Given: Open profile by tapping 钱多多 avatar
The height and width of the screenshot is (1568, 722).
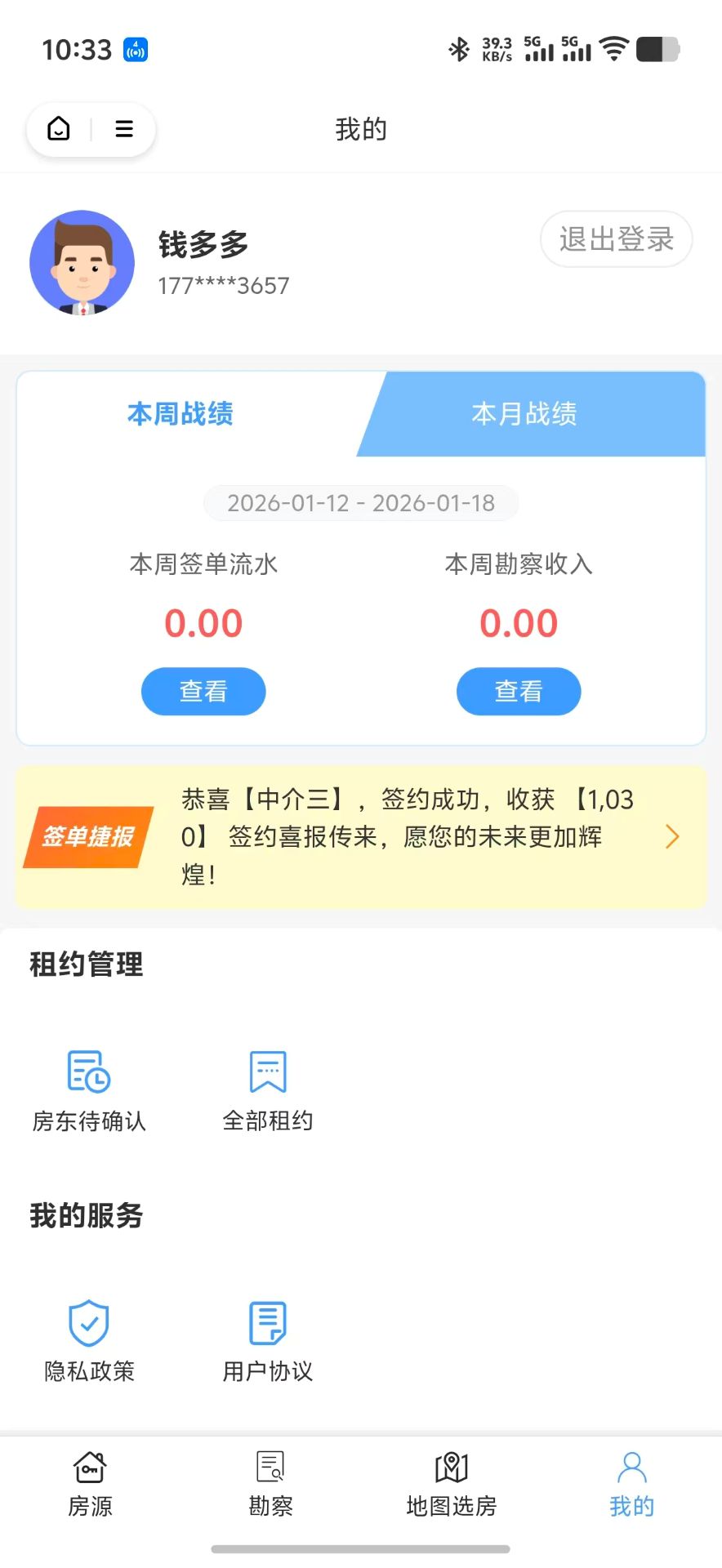Looking at the screenshot, I should coord(81,263).
